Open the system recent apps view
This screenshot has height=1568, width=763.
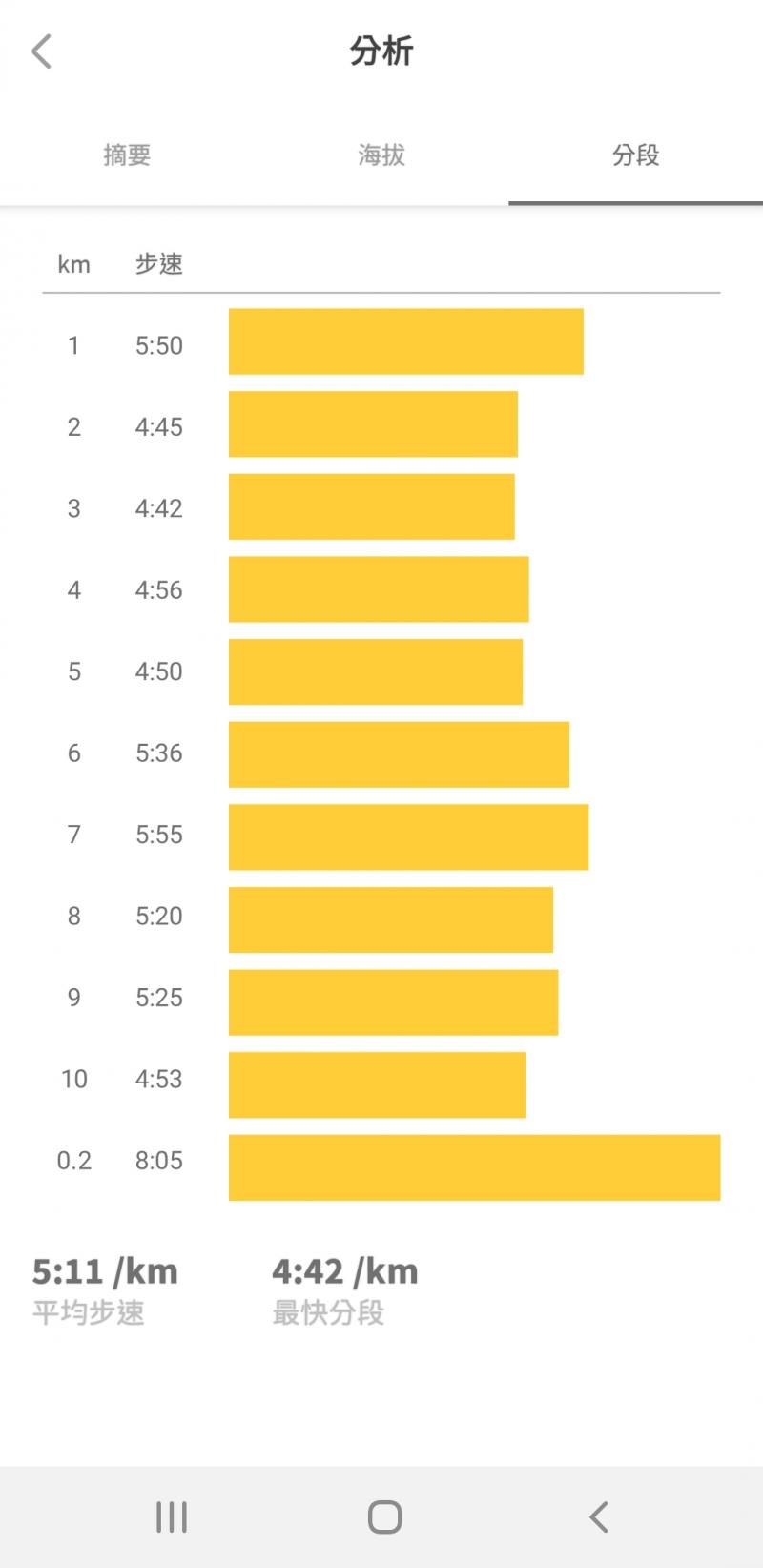tap(172, 1516)
